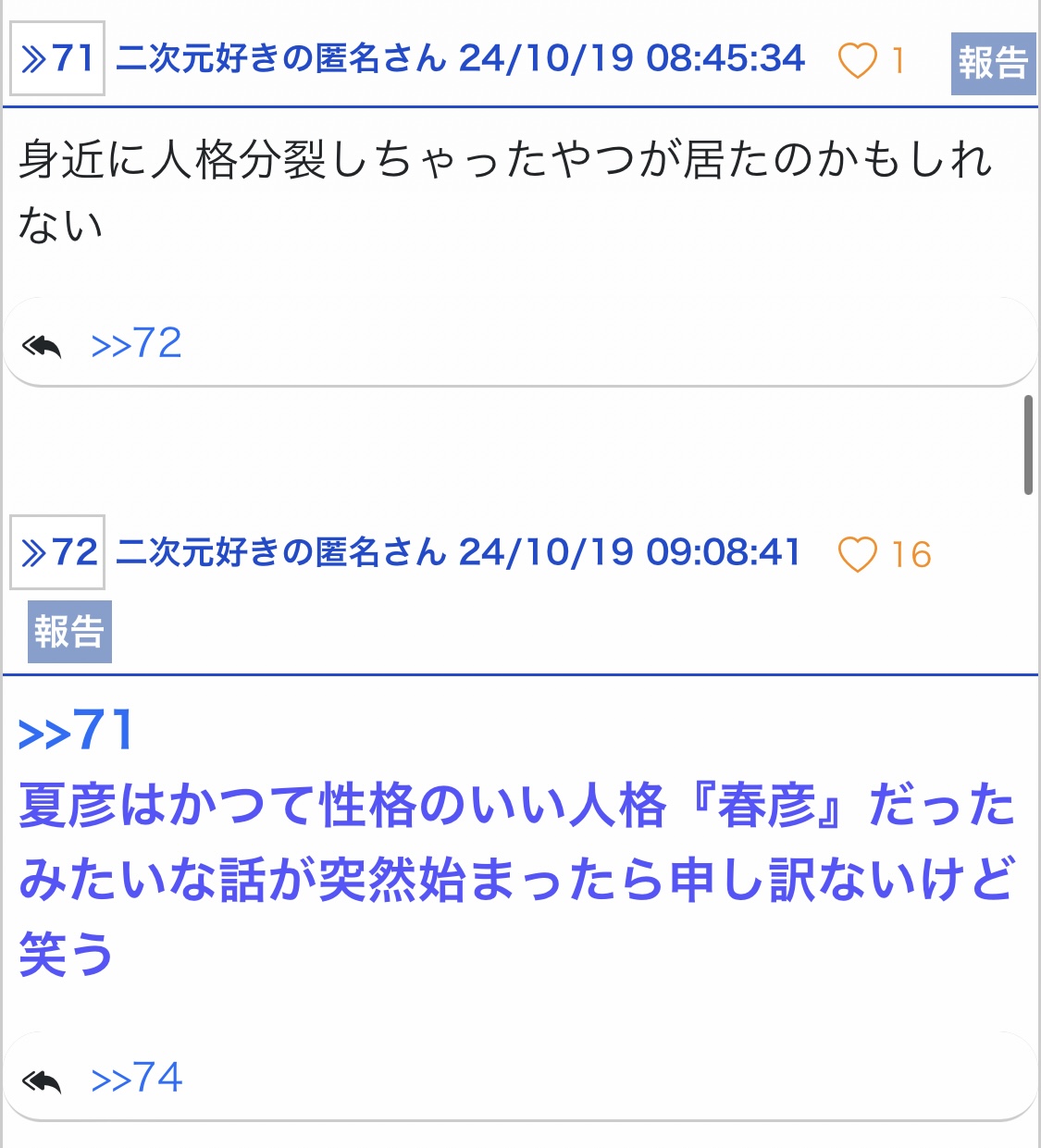Open the >>72 reply link
1041x1148 pixels.
[x=136, y=344]
